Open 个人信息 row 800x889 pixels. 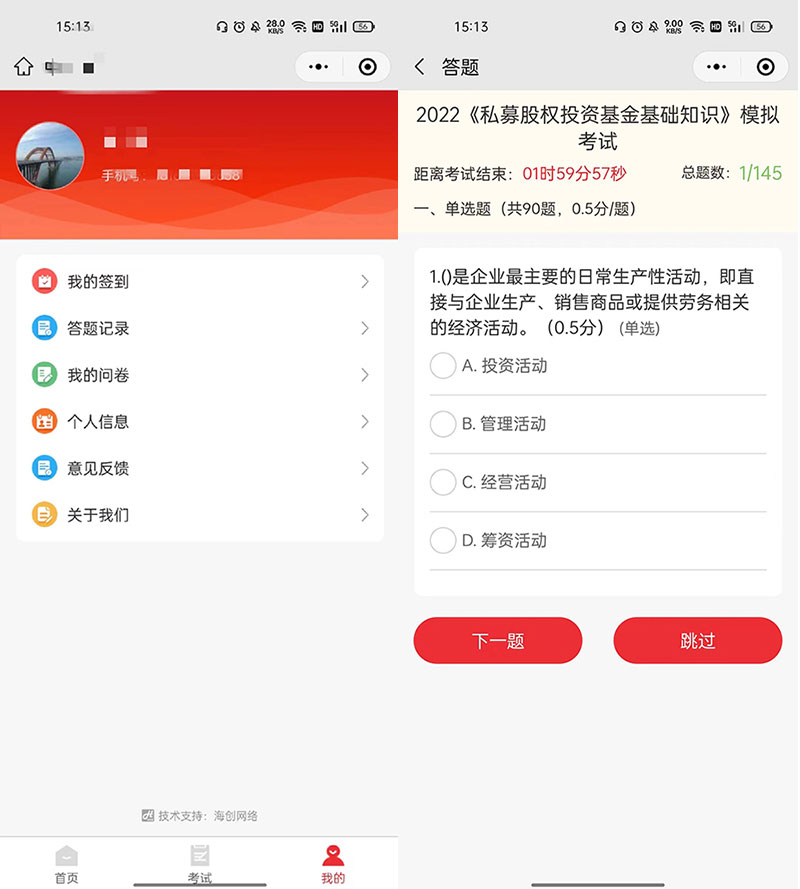coord(200,422)
